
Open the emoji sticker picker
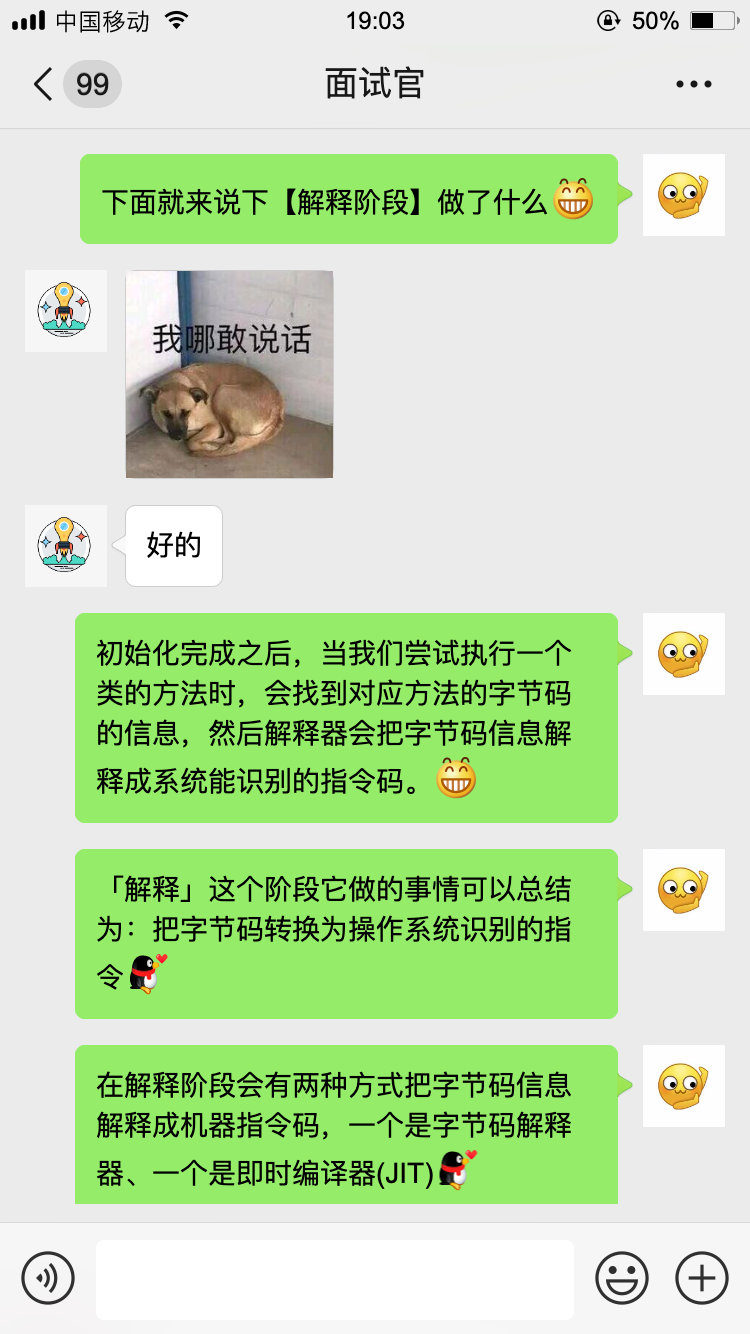(621, 1278)
